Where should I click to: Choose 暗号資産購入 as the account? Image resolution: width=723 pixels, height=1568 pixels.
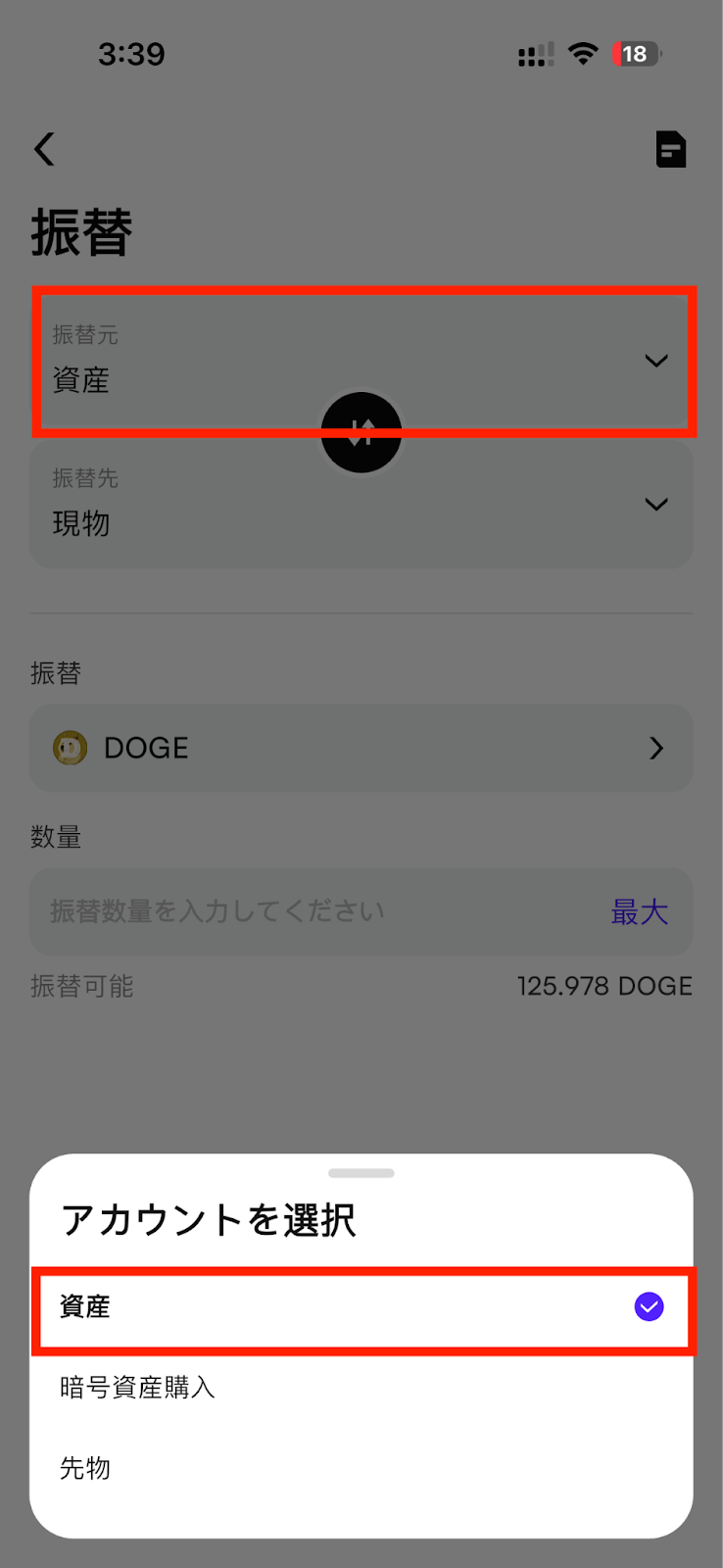pos(361,1388)
